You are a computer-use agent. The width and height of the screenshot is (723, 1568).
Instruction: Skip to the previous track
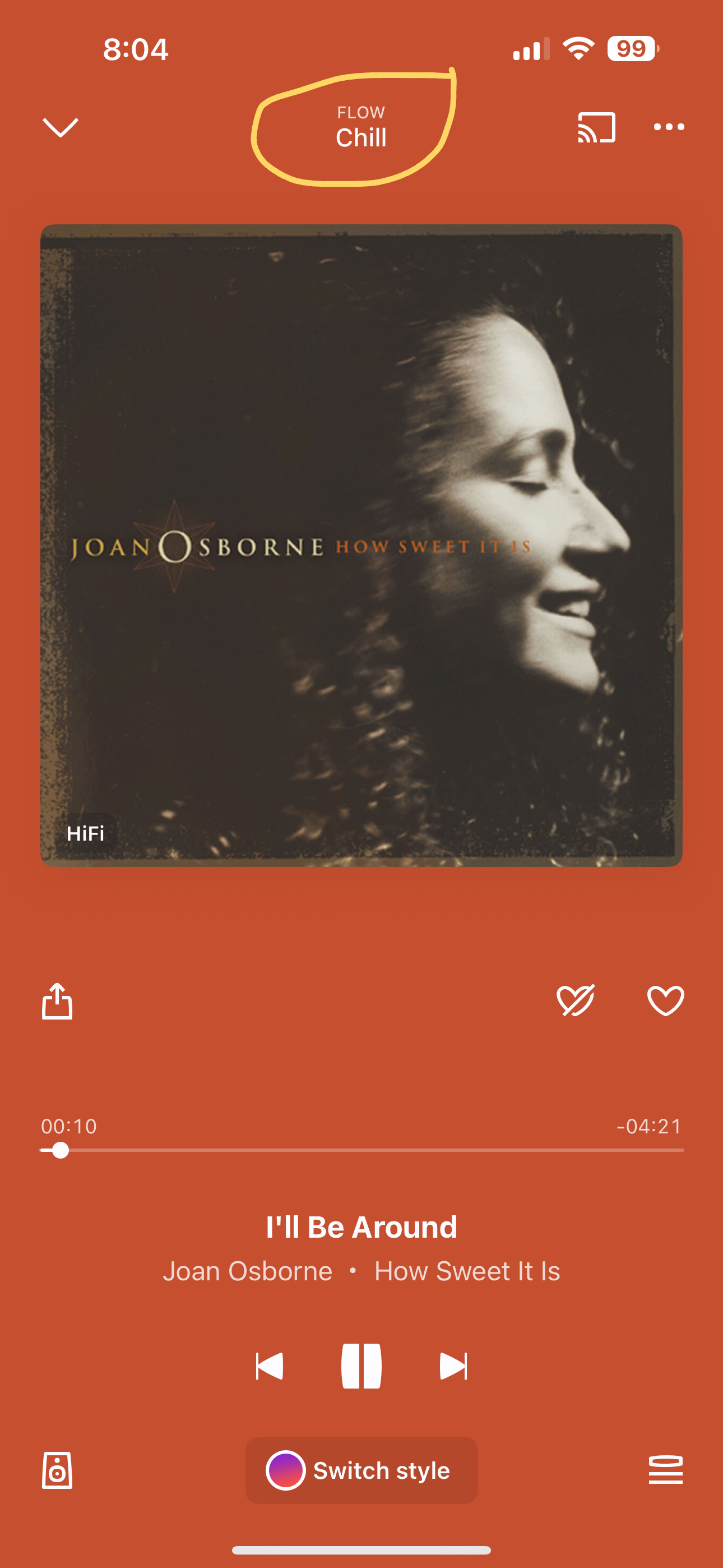270,1366
